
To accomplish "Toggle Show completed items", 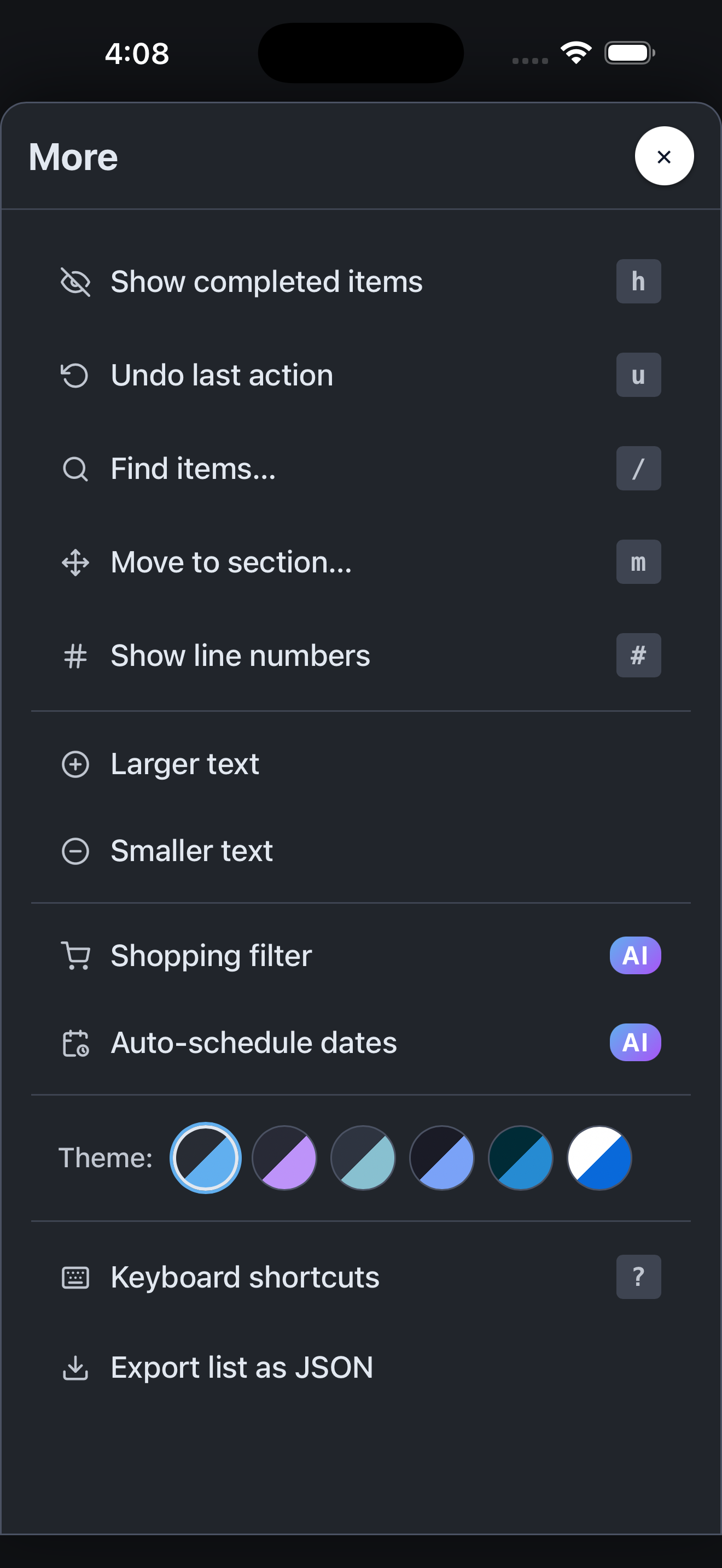I will click(x=266, y=280).
